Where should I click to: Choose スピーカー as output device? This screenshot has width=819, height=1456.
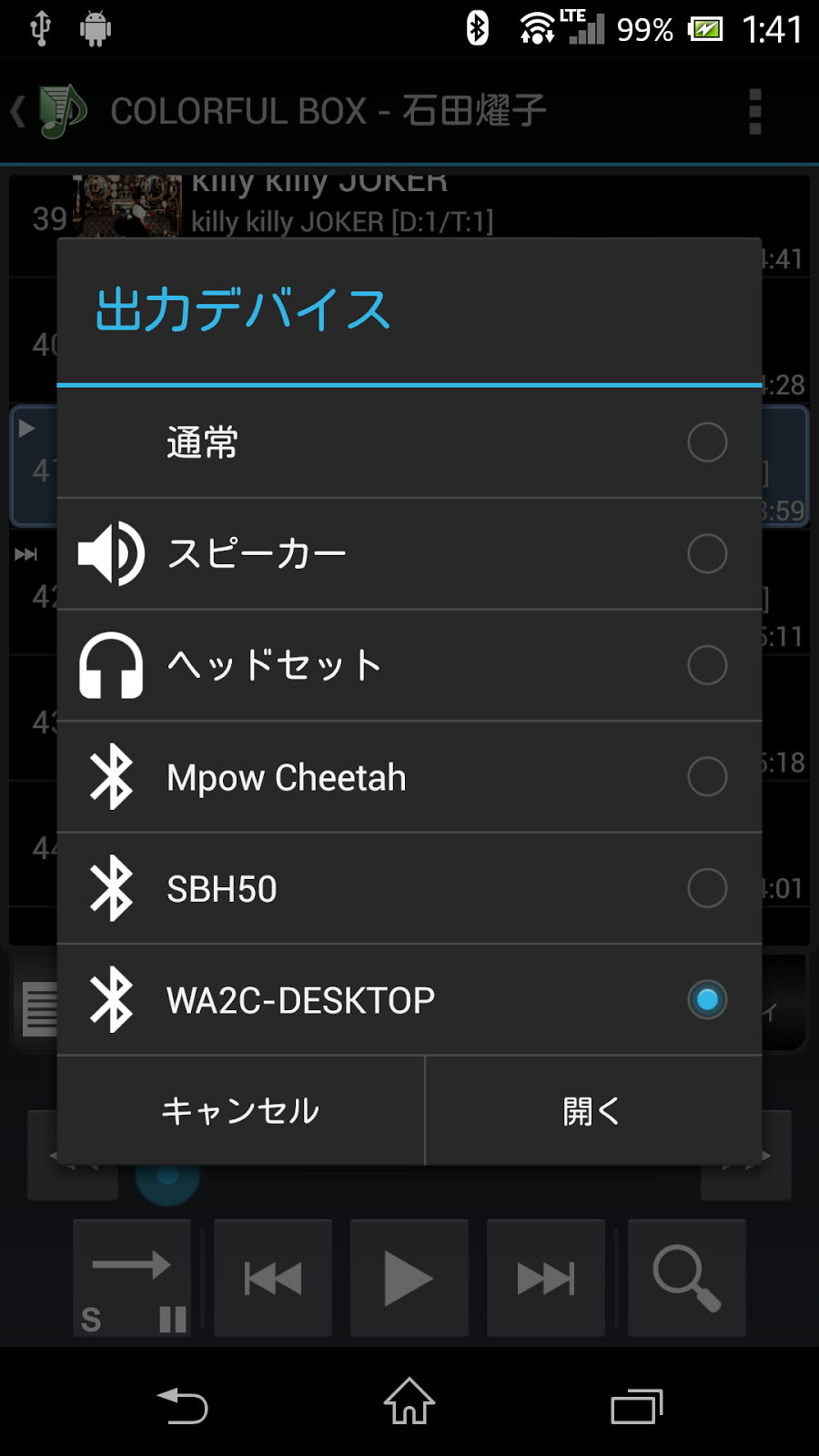pos(409,554)
